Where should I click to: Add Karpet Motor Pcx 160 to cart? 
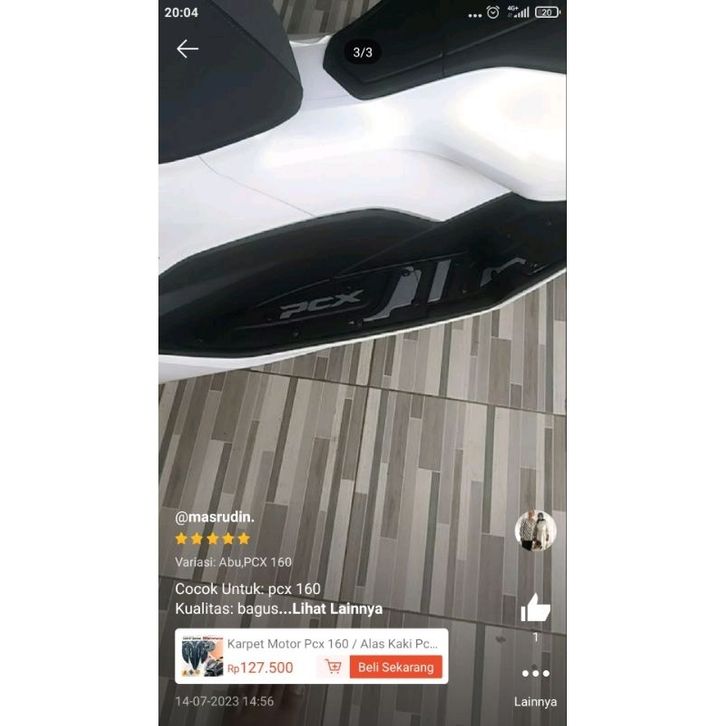[331, 667]
